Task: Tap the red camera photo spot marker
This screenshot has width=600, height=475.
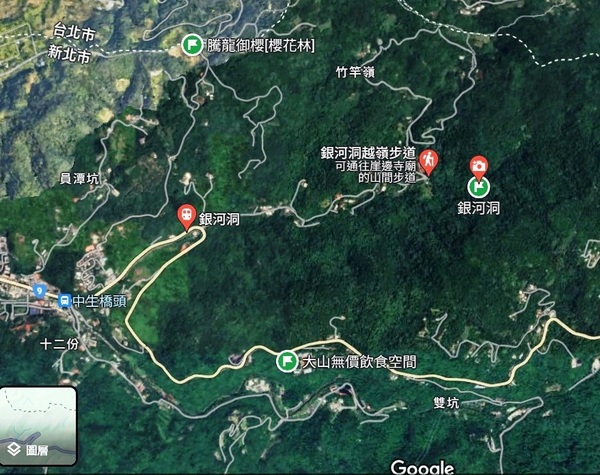Action: click(479, 165)
